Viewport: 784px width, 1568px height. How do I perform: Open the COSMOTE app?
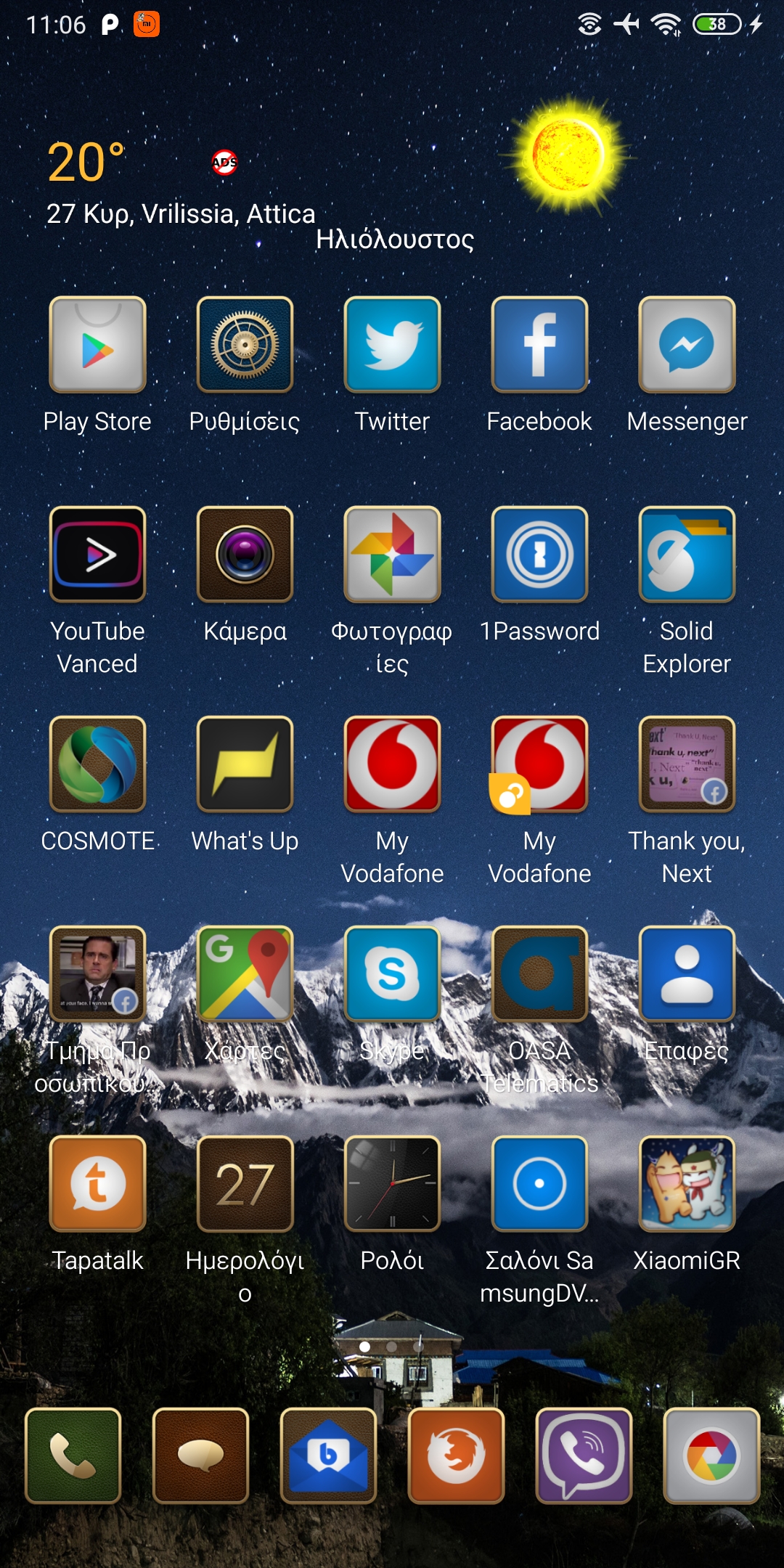(x=97, y=764)
